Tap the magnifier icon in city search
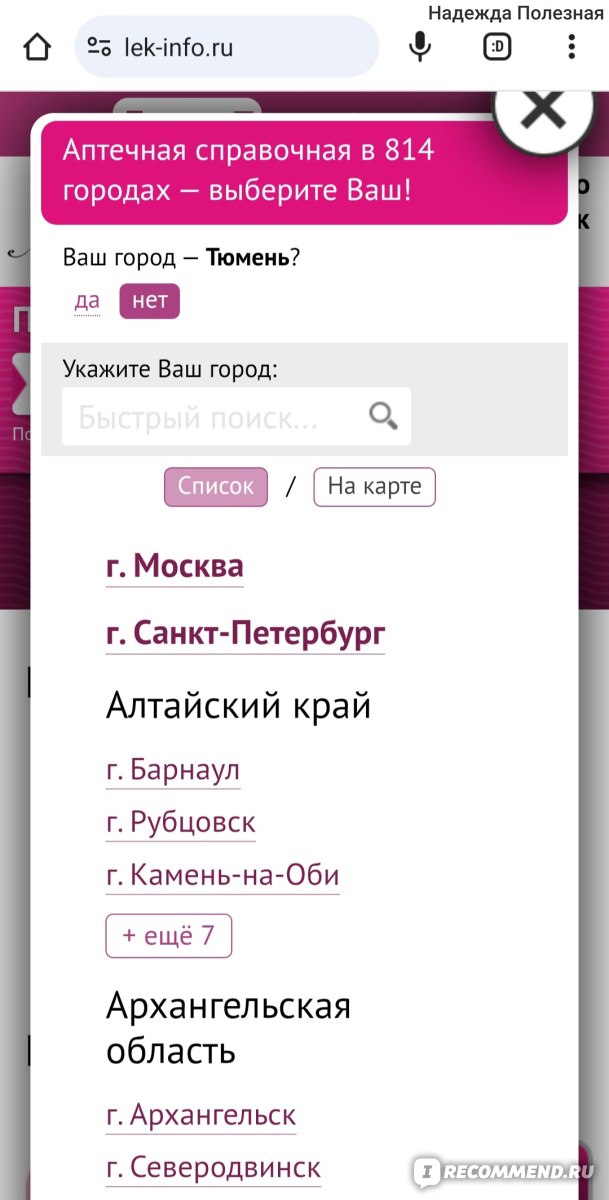Image resolution: width=609 pixels, height=1200 pixels. (x=383, y=416)
